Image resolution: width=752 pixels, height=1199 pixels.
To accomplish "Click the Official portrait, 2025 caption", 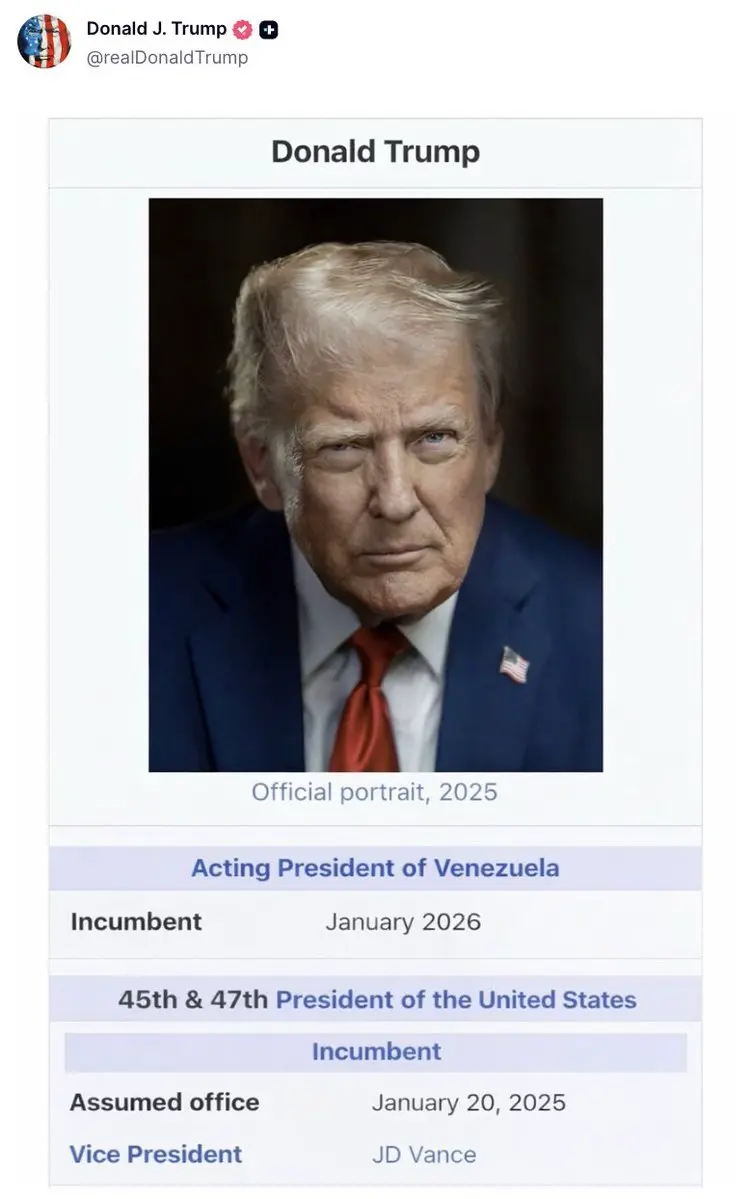I will pos(374,791).
